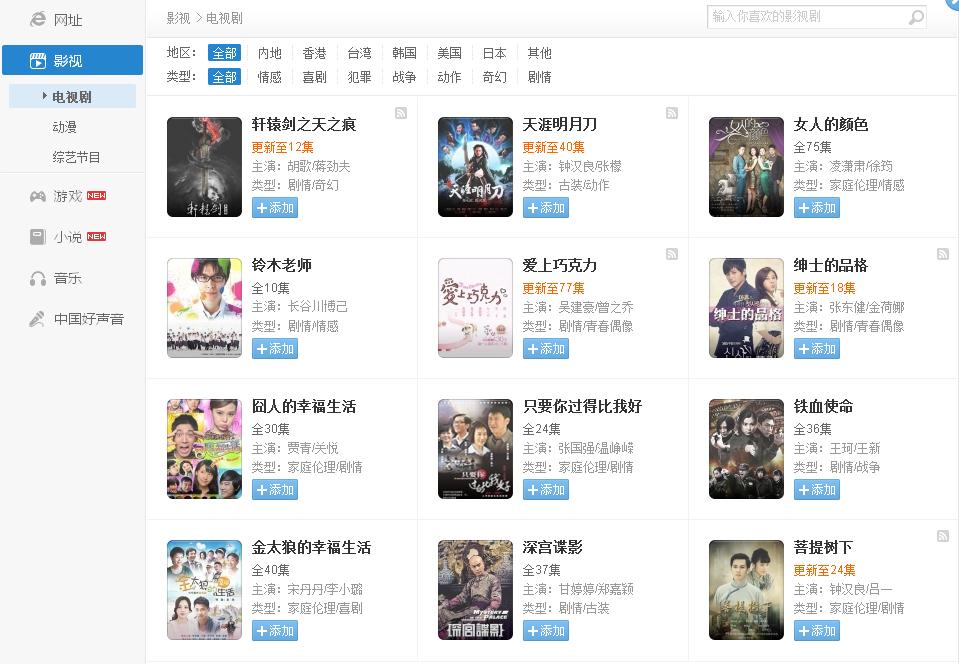Tap the magnifier search icon

point(916,18)
